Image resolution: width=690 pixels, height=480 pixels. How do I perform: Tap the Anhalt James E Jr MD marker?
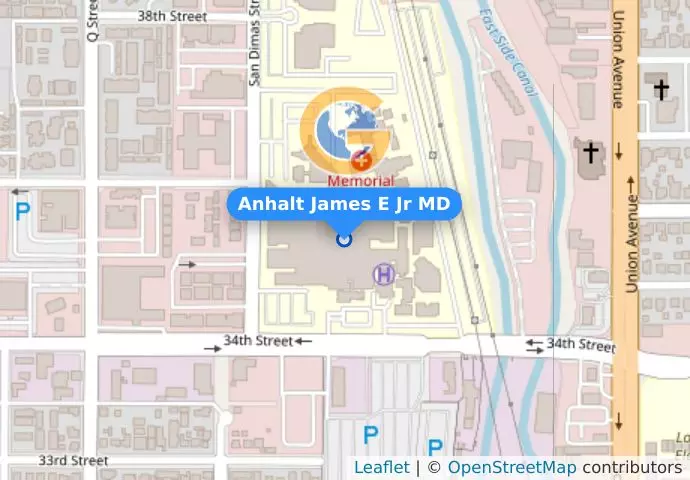click(x=344, y=239)
